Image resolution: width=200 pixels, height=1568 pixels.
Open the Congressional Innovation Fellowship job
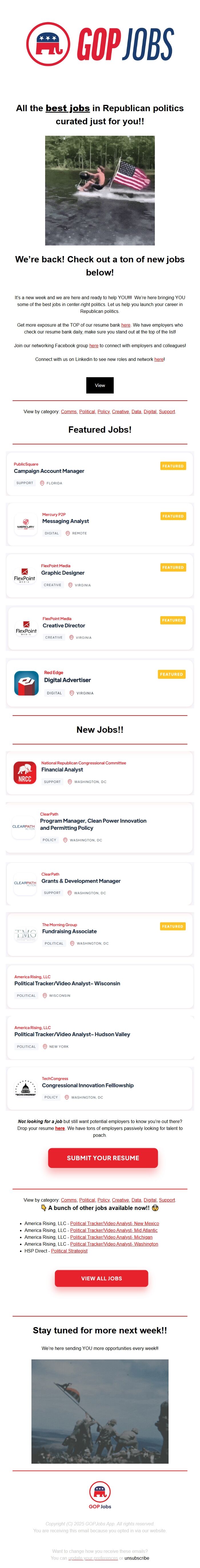click(x=87, y=1085)
